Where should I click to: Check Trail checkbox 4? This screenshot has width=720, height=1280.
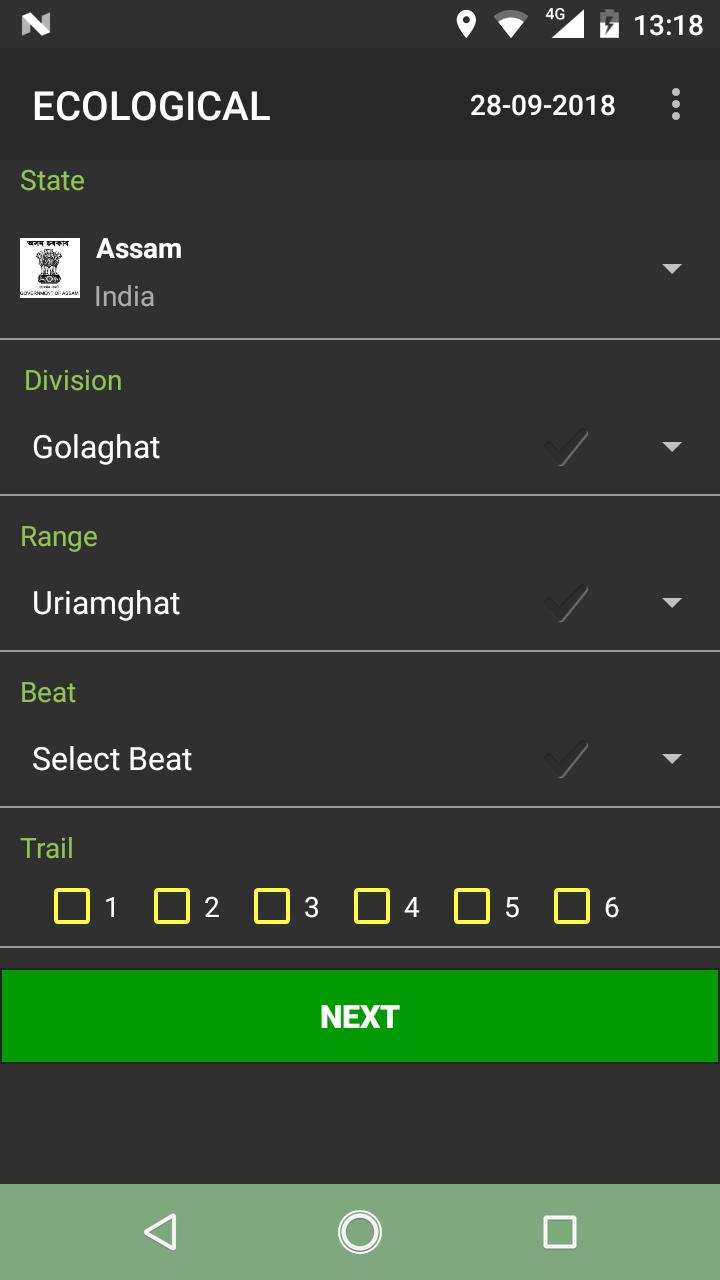(372, 906)
